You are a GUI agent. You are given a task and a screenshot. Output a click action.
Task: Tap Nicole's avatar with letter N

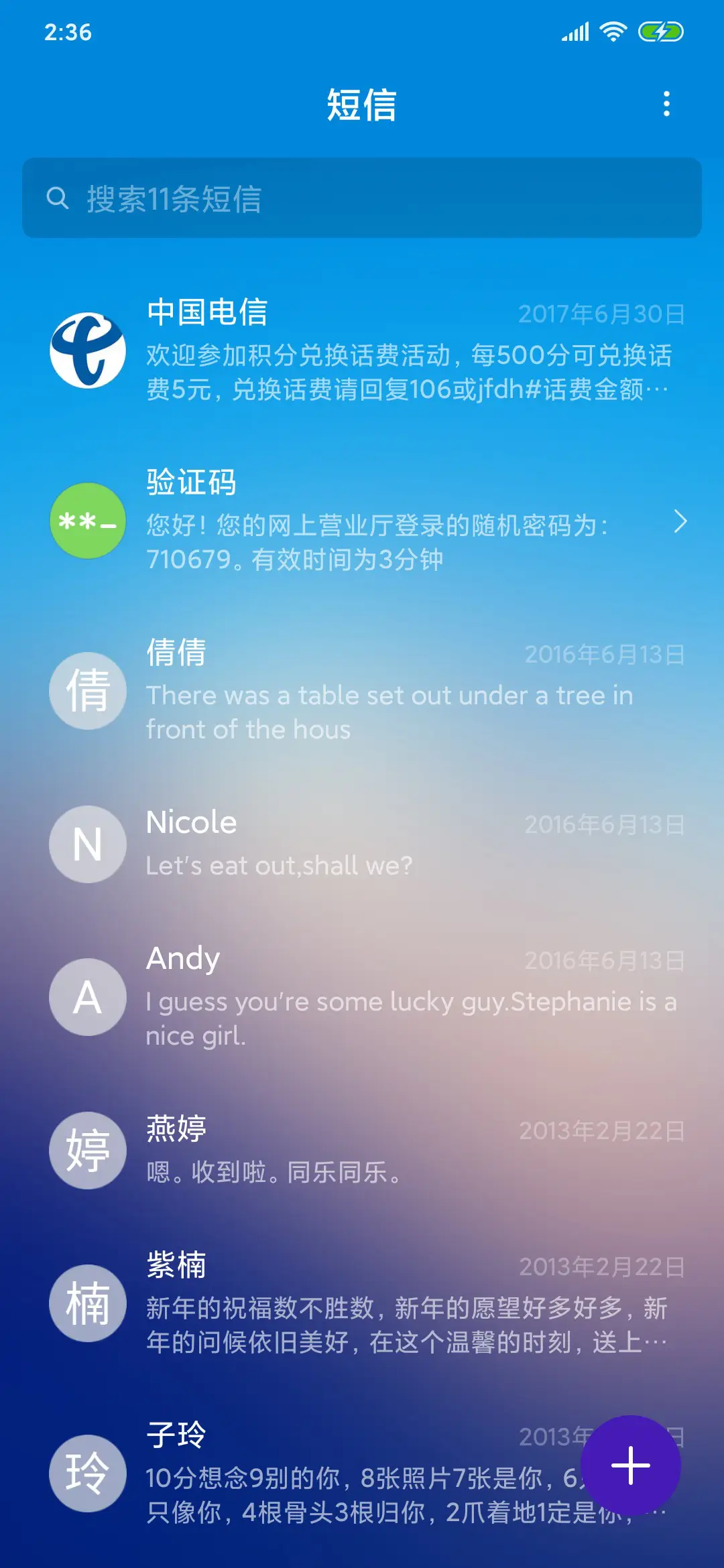(87, 844)
